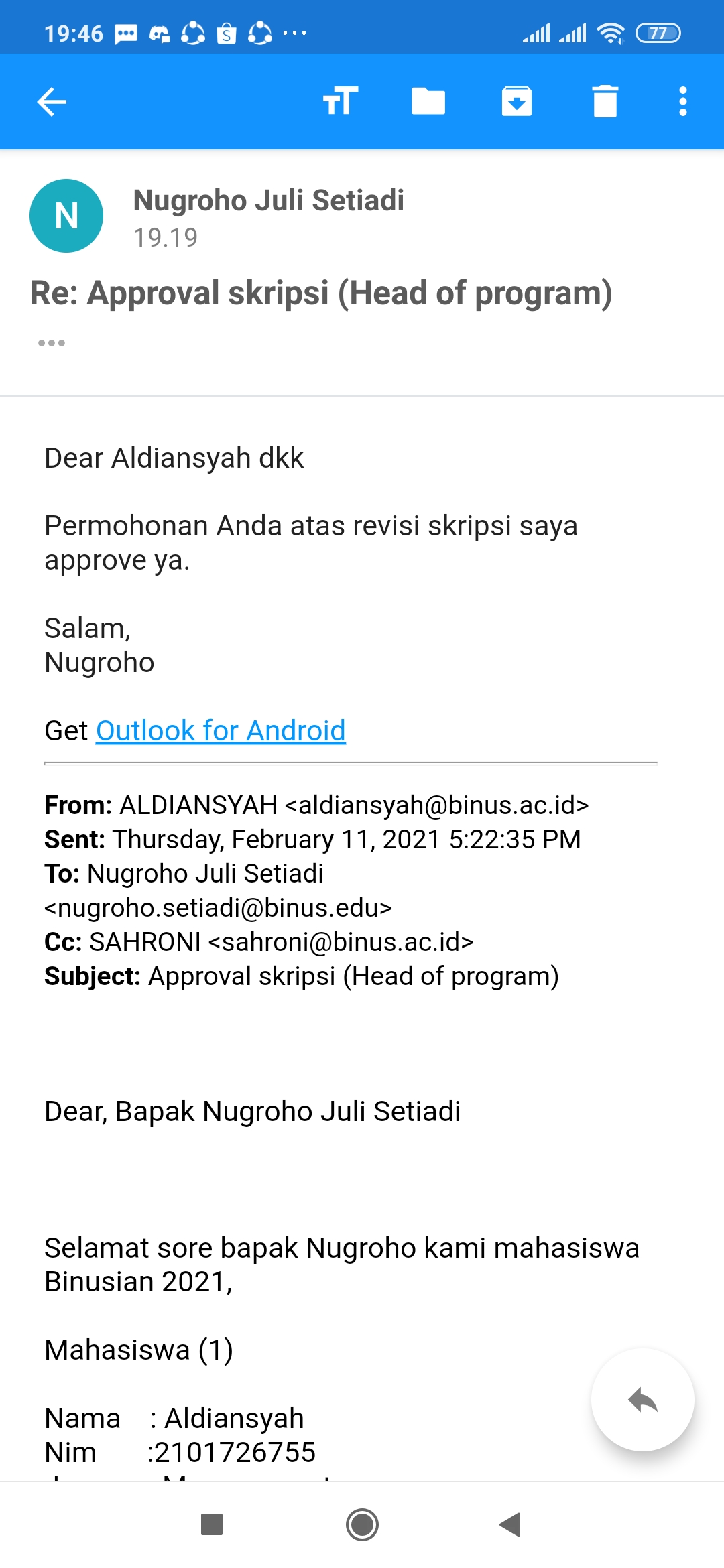724x1568 pixels.
Task: Delete this email
Action: click(605, 102)
